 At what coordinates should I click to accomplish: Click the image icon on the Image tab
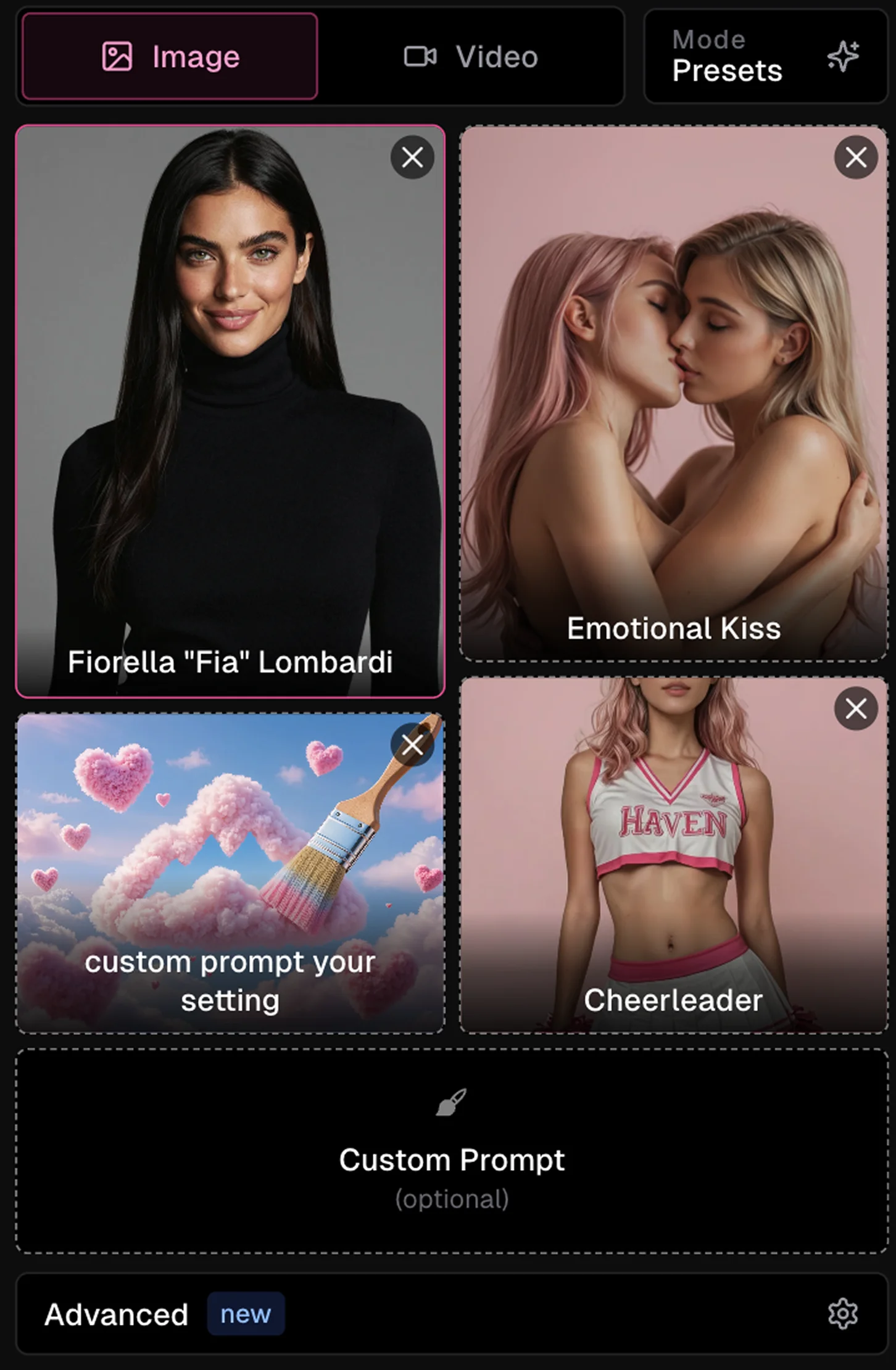(x=117, y=56)
